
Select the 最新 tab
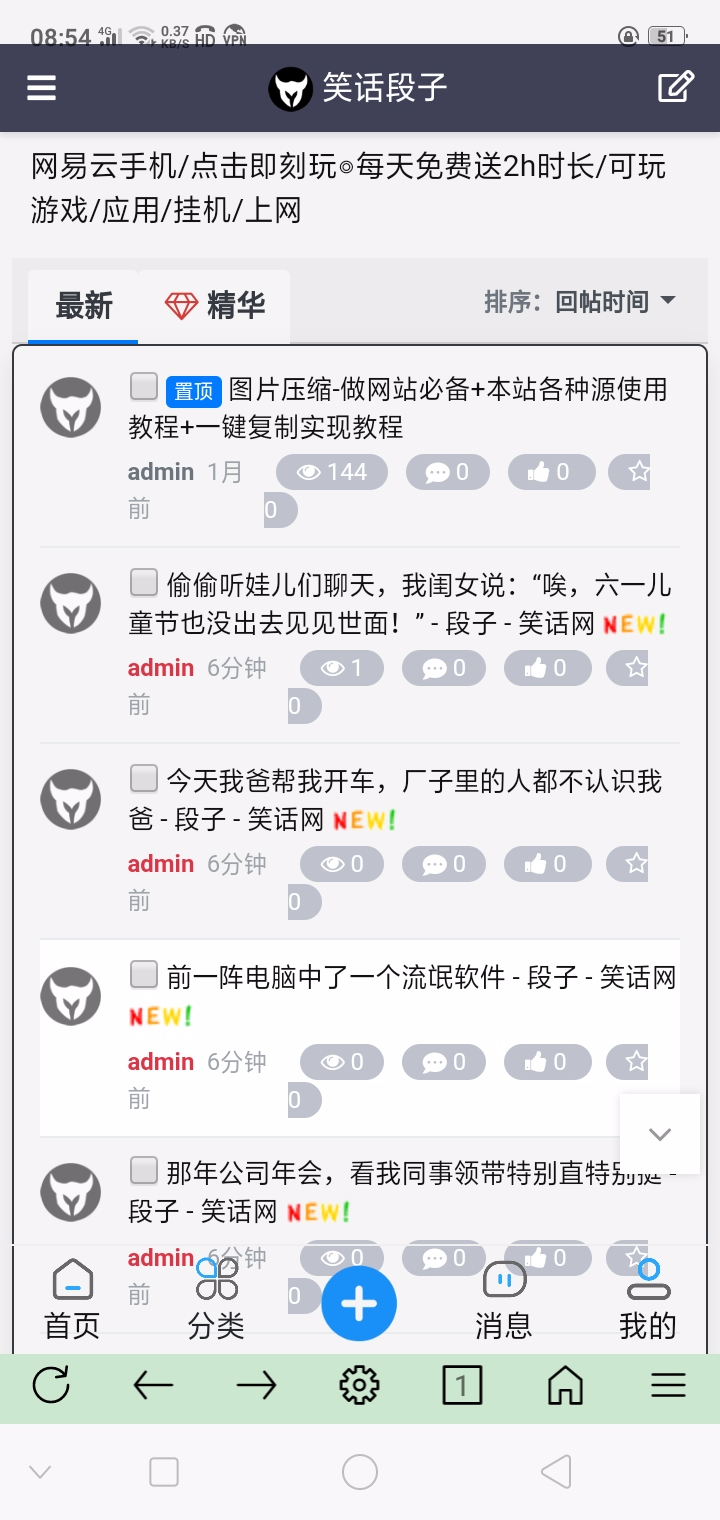[84, 305]
